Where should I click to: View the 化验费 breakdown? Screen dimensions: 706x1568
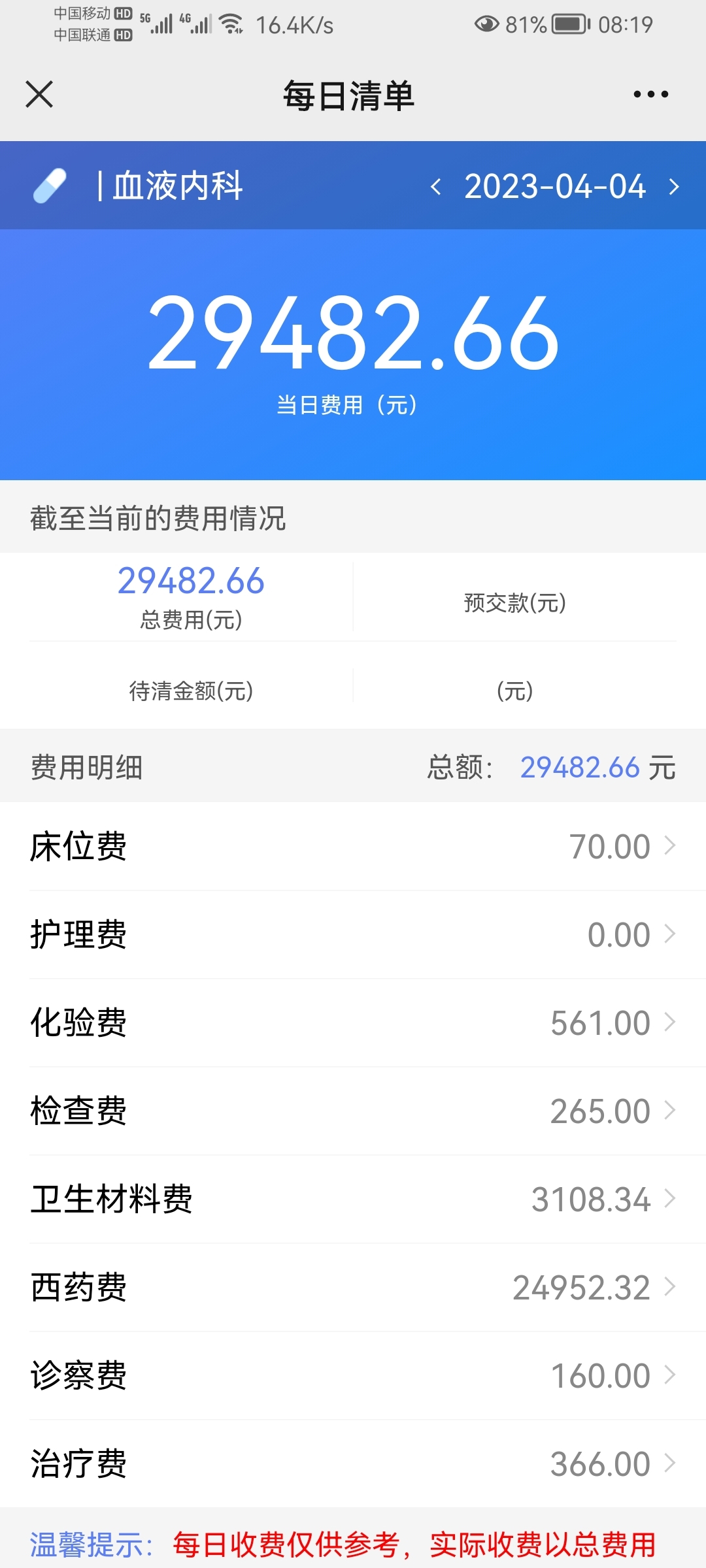353,1023
